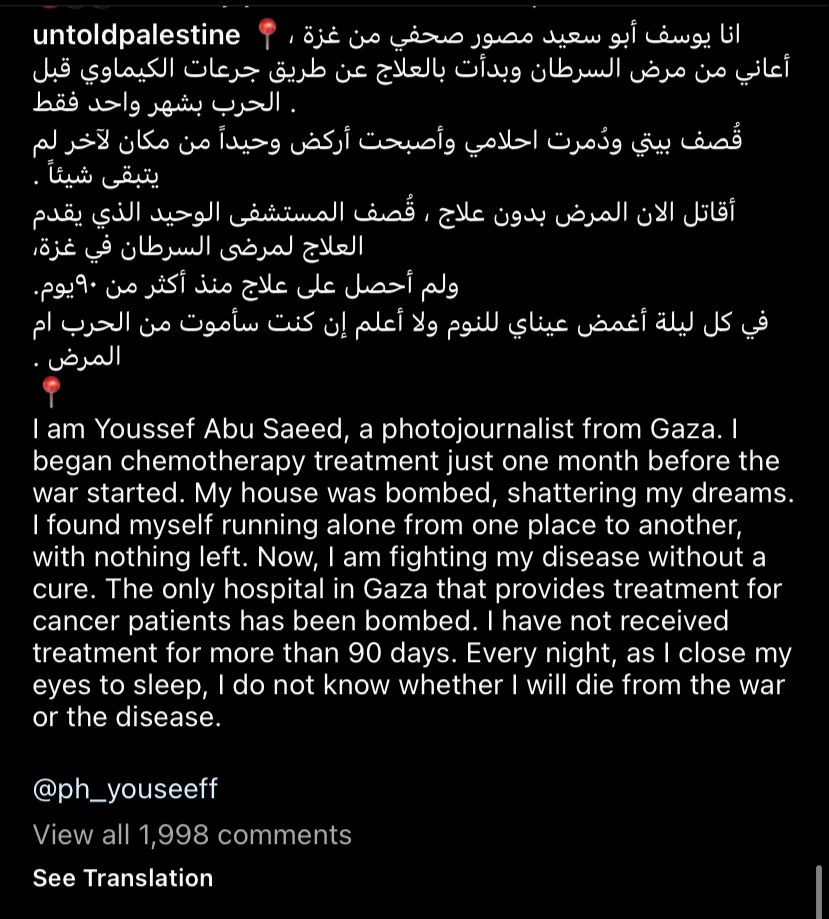Tap See Translation under the caption
Viewport: 829px width, 919px height.
click(x=123, y=878)
